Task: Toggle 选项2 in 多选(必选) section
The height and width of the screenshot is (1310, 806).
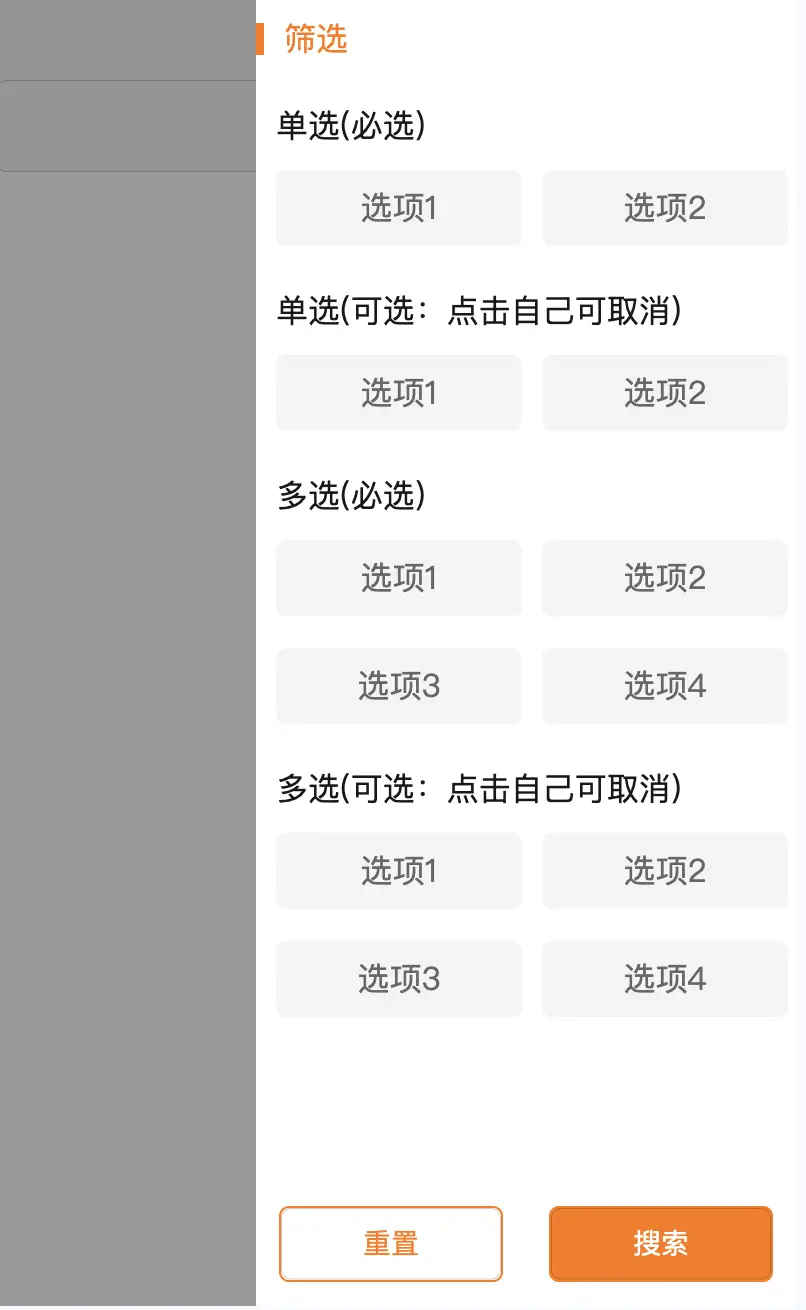Action: [x=665, y=578]
